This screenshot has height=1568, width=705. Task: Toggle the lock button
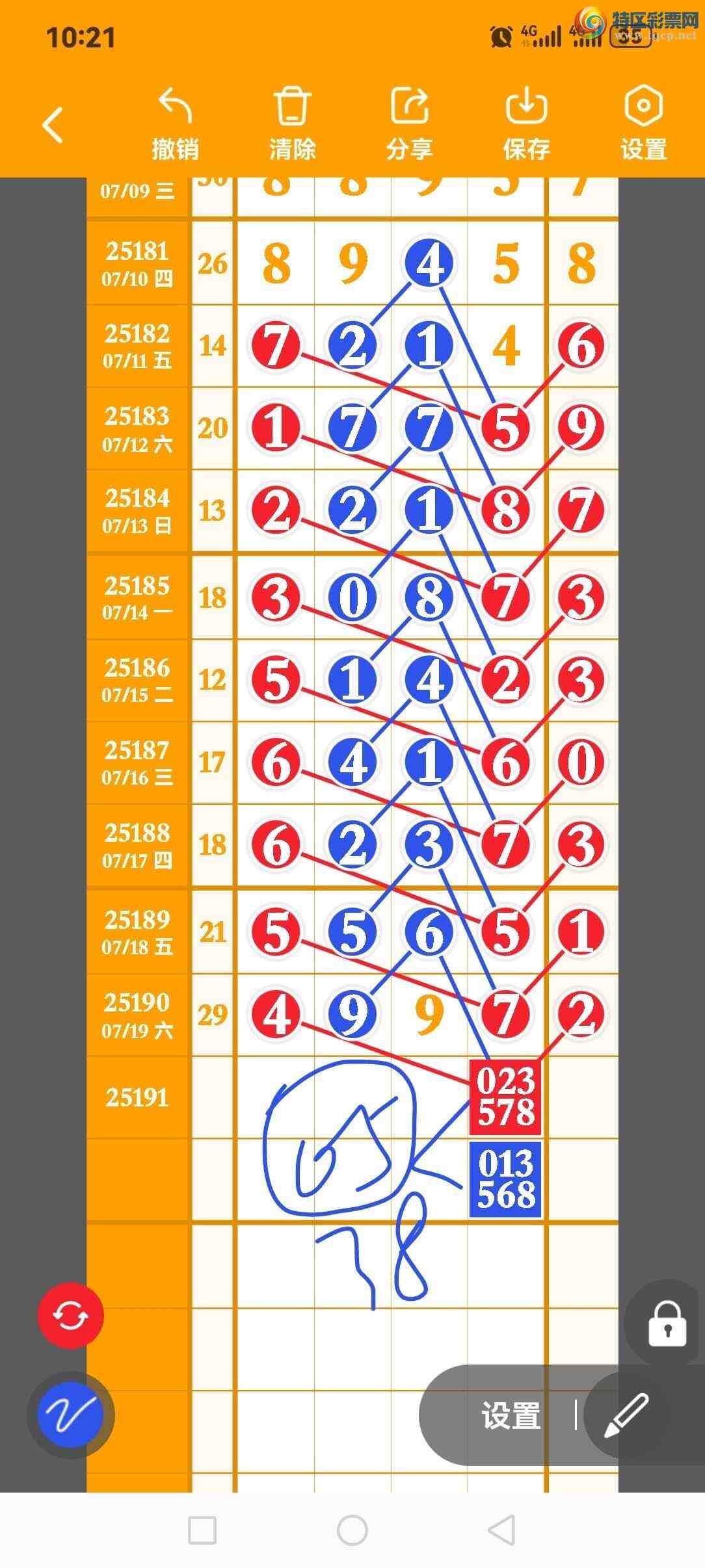click(x=667, y=1323)
